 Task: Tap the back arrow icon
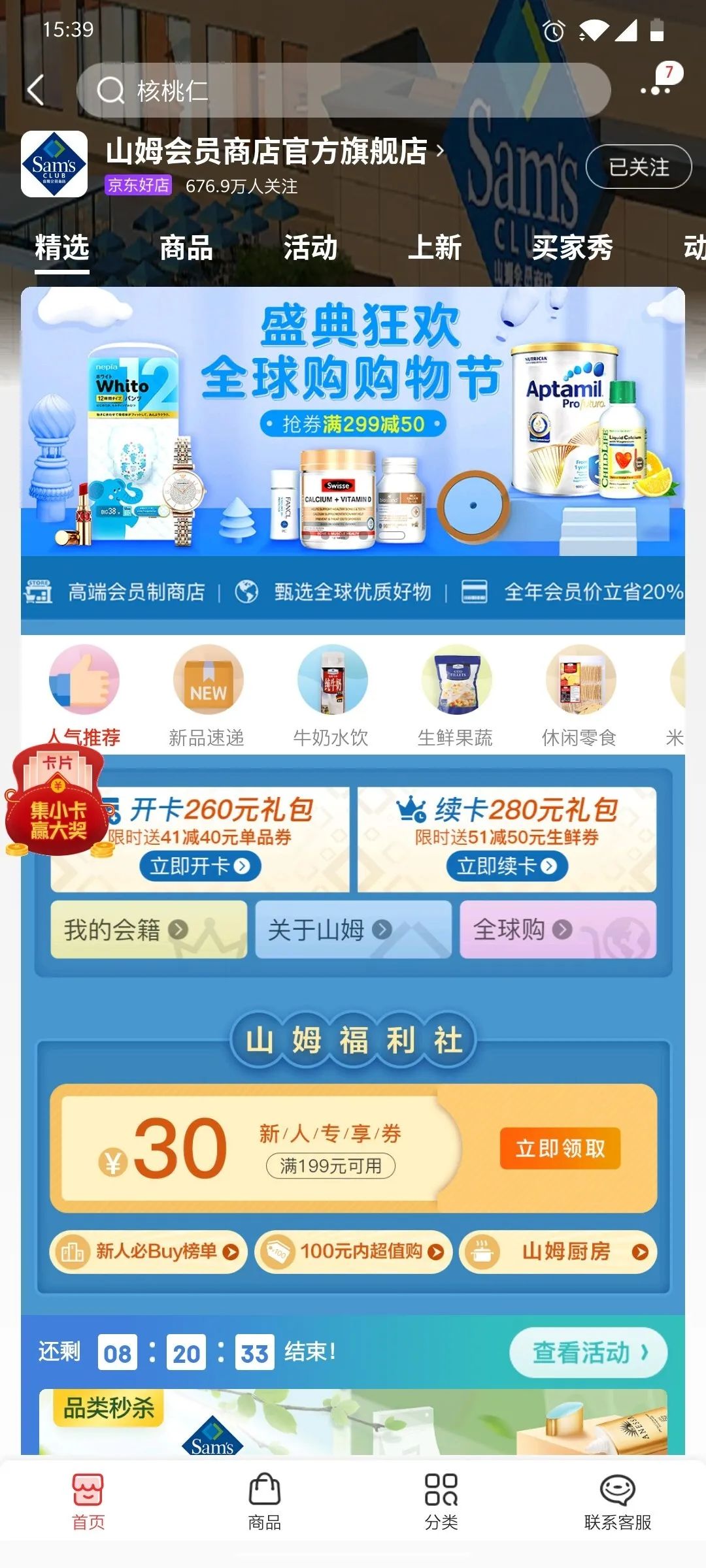(x=35, y=90)
